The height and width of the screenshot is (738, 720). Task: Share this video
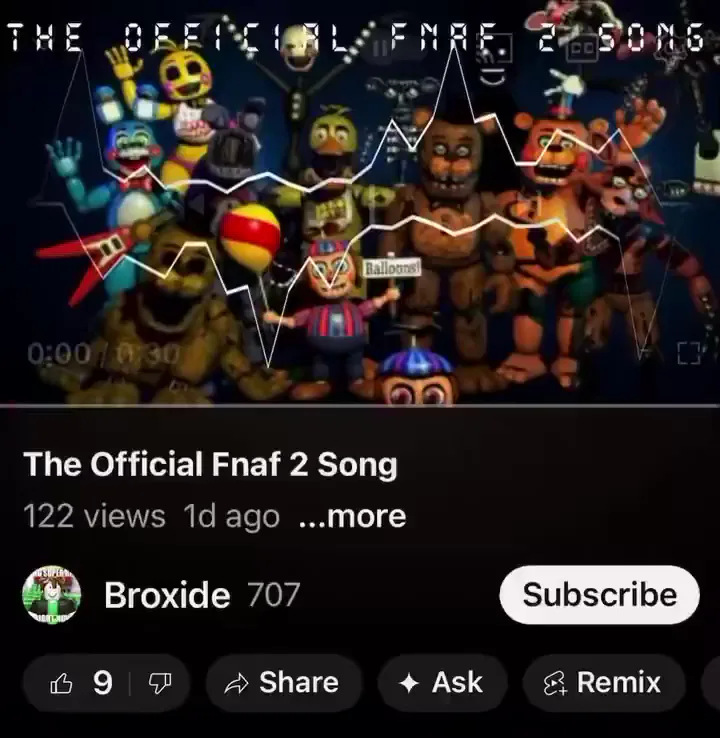(x=284, y=683)
